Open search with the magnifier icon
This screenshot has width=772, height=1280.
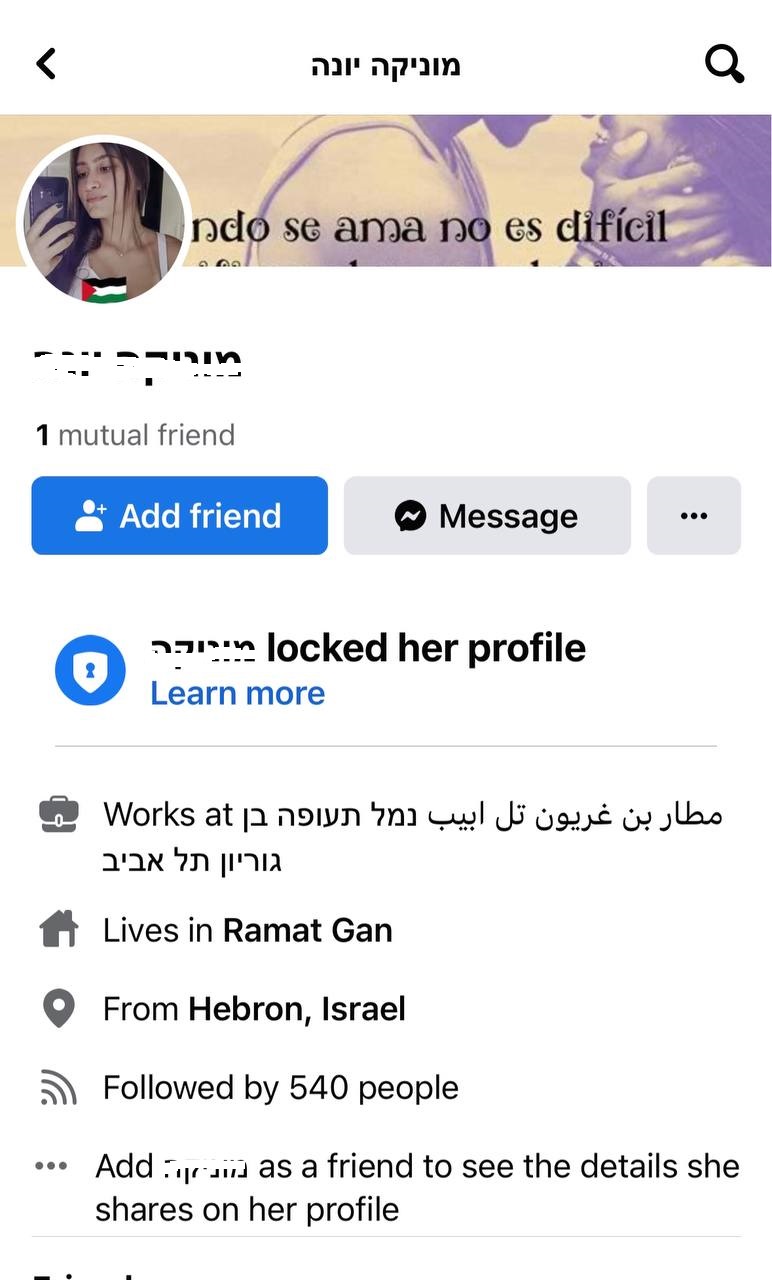tap(724, 64)
